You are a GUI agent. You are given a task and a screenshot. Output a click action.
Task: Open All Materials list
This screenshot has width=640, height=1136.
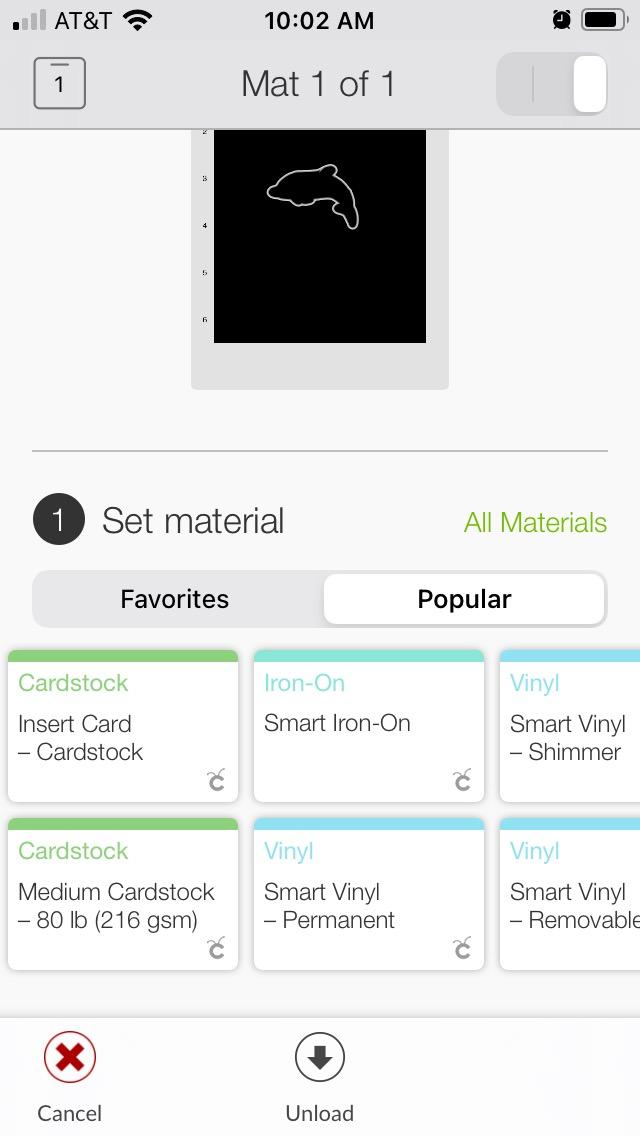[535, 522]
